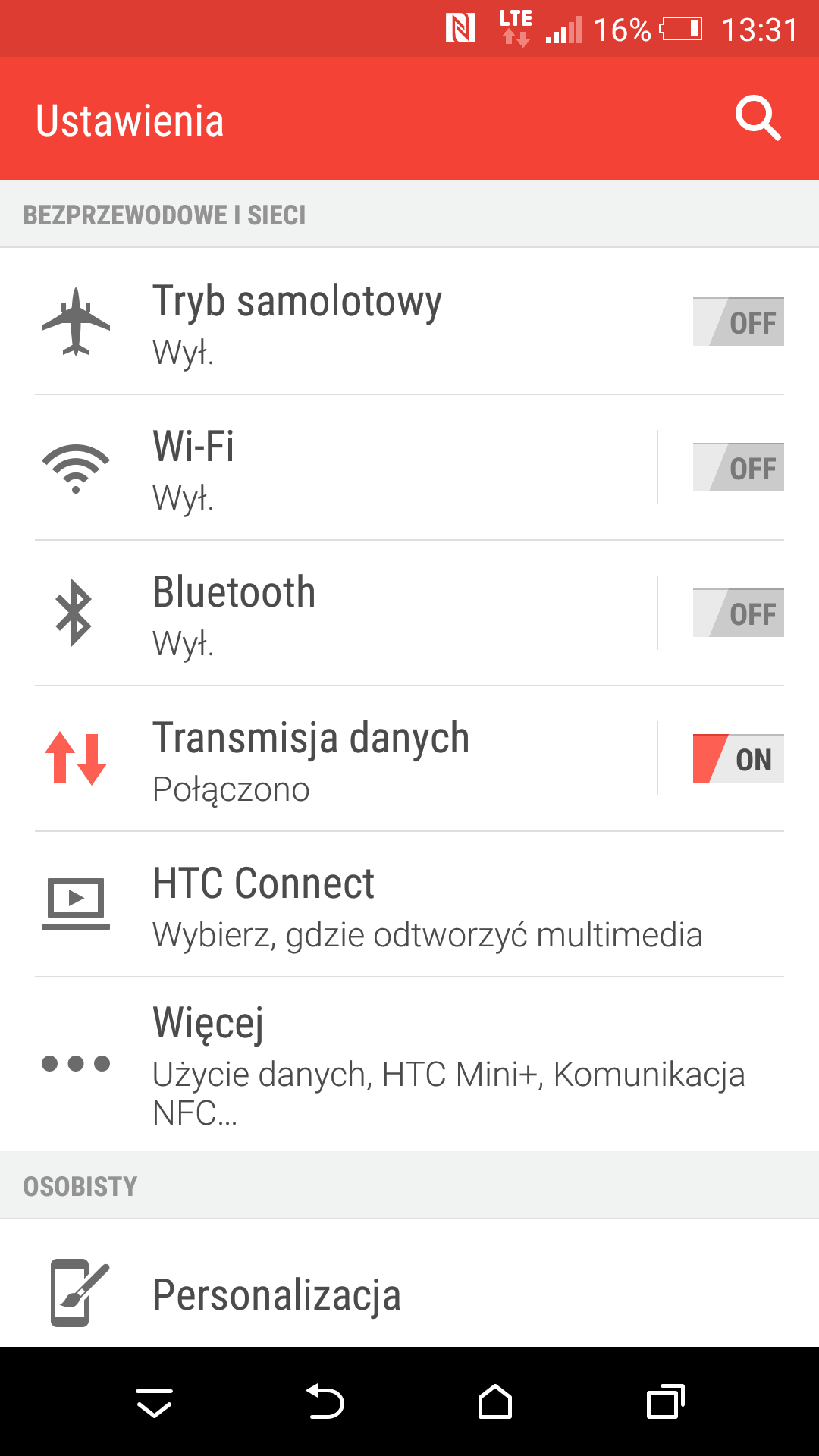
Task: Open recent apps
Action: click(665, 1401)
